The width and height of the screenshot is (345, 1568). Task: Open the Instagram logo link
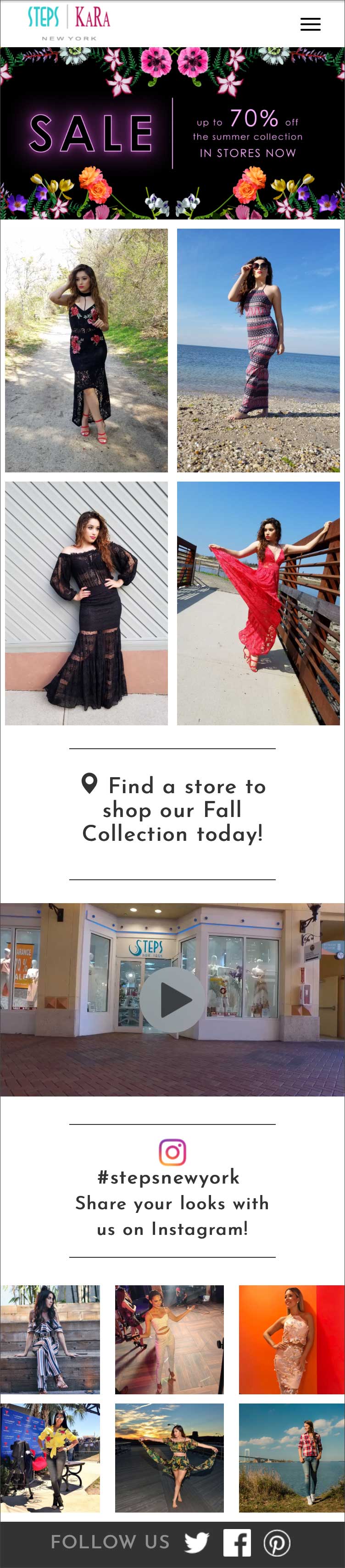tap(172, 1151)
